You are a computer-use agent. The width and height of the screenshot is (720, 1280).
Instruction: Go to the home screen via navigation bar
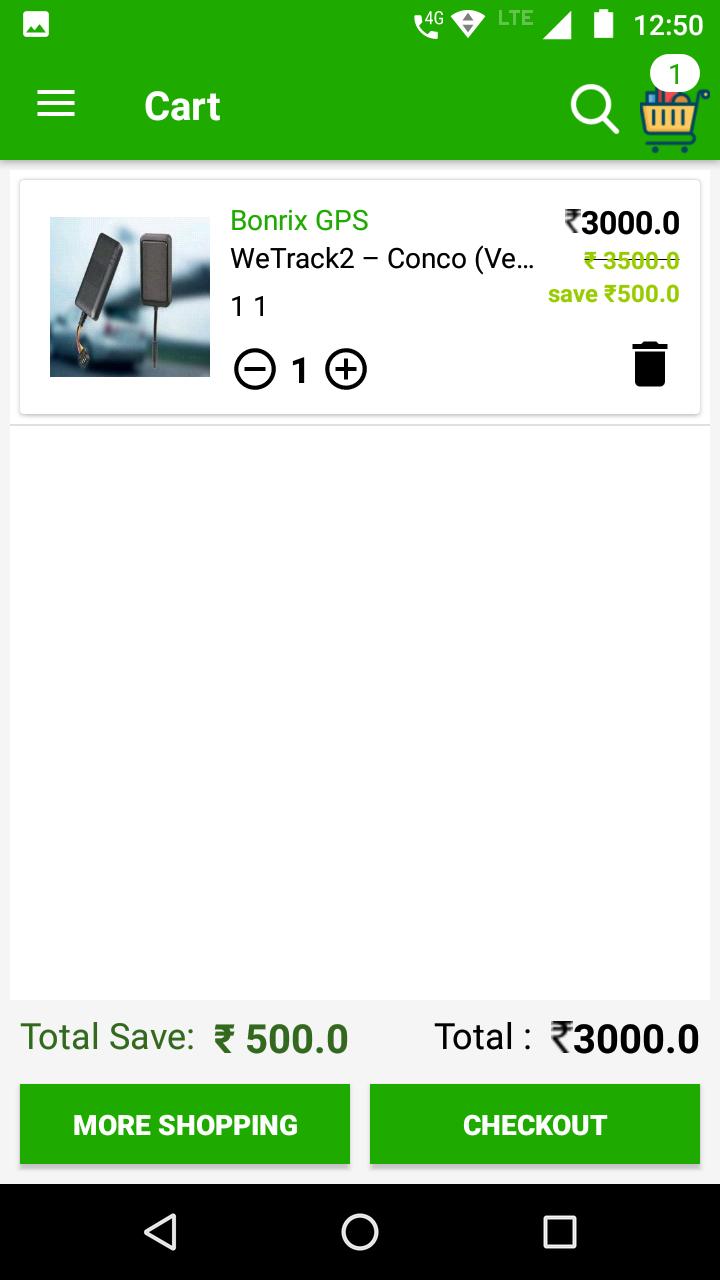pos(360,1232)
